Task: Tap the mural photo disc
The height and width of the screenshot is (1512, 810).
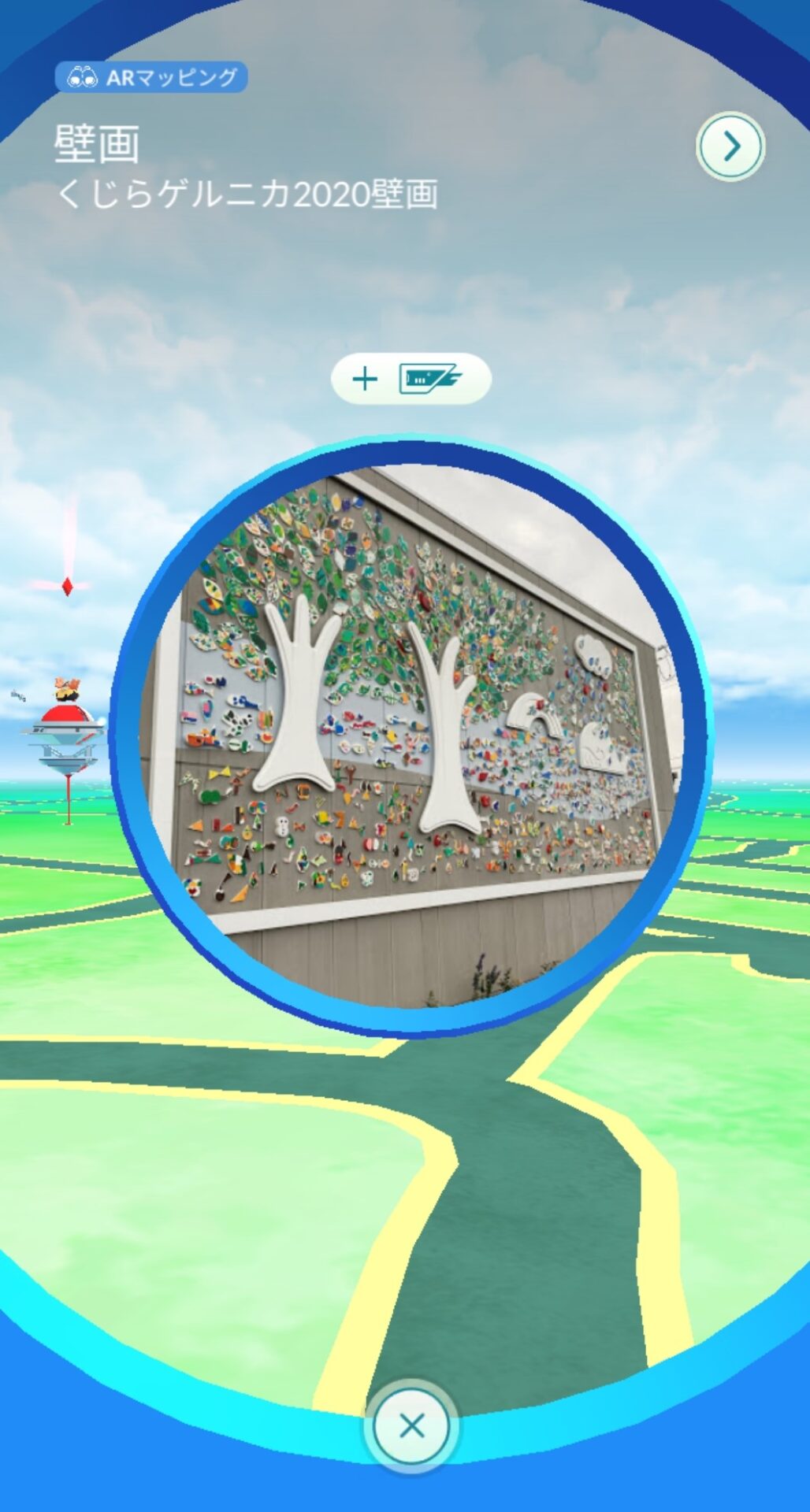Action: point(411,736)
